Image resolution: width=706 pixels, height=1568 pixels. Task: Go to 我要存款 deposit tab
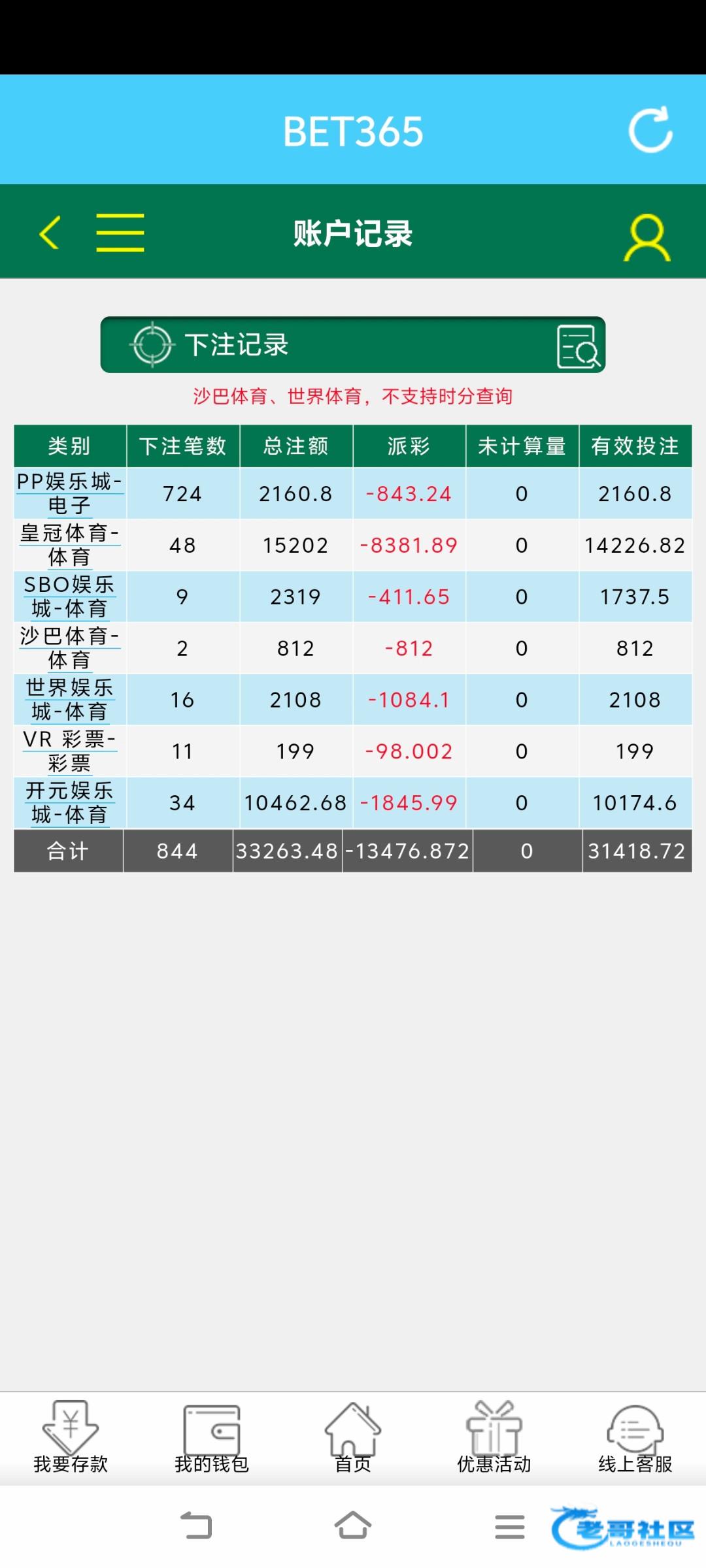coord(71,1437)
